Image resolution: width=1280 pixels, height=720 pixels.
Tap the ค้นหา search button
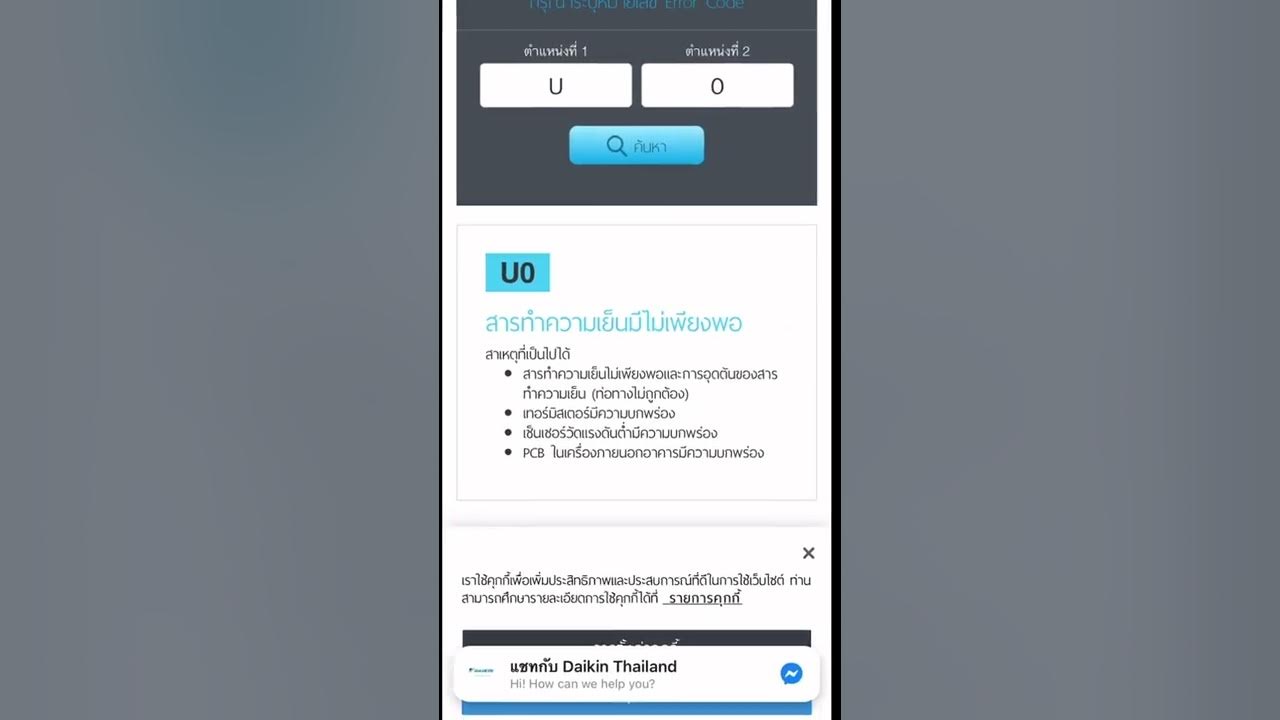click(x=637, y=146)
